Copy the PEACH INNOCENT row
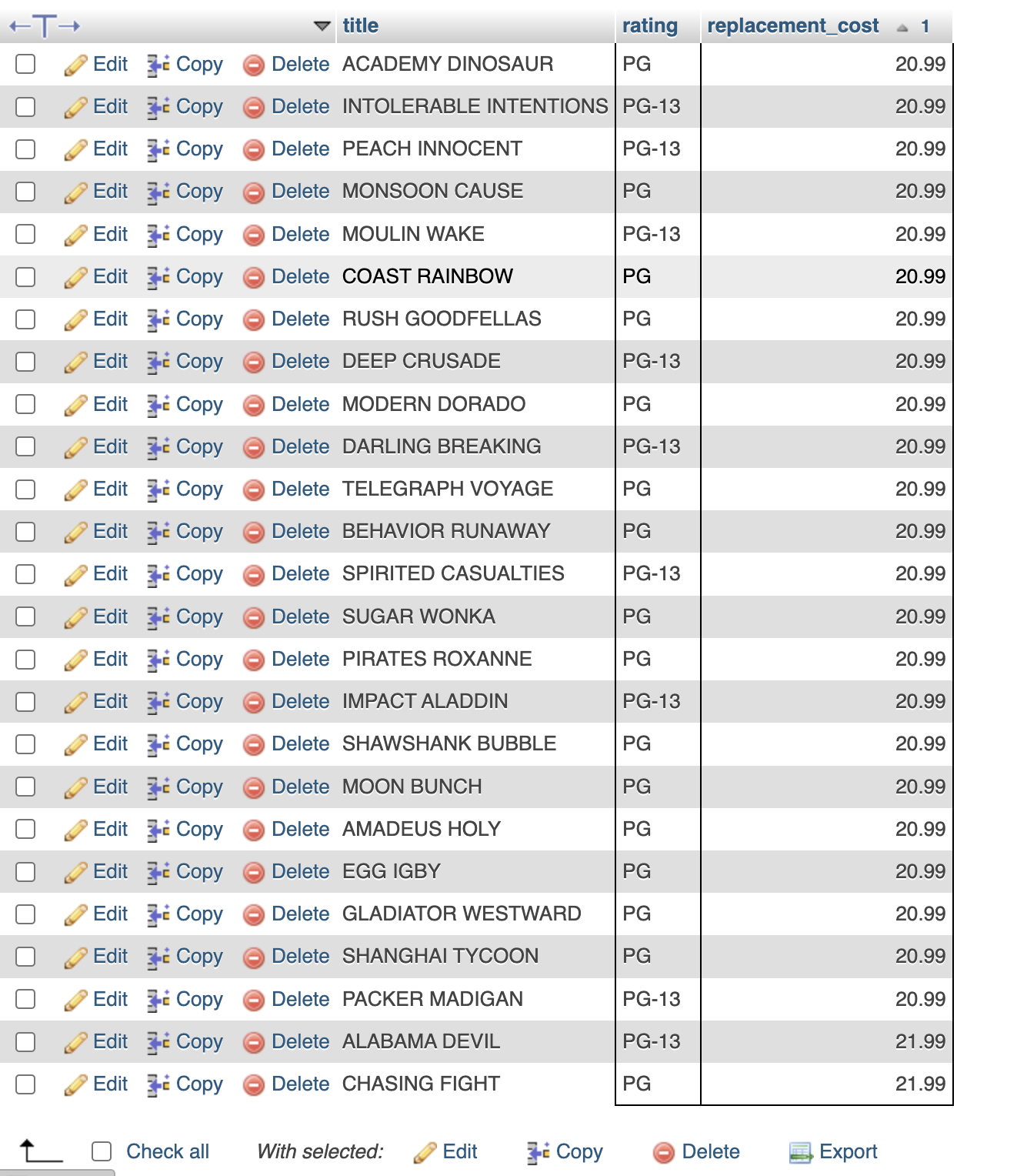 coord(185,149)
